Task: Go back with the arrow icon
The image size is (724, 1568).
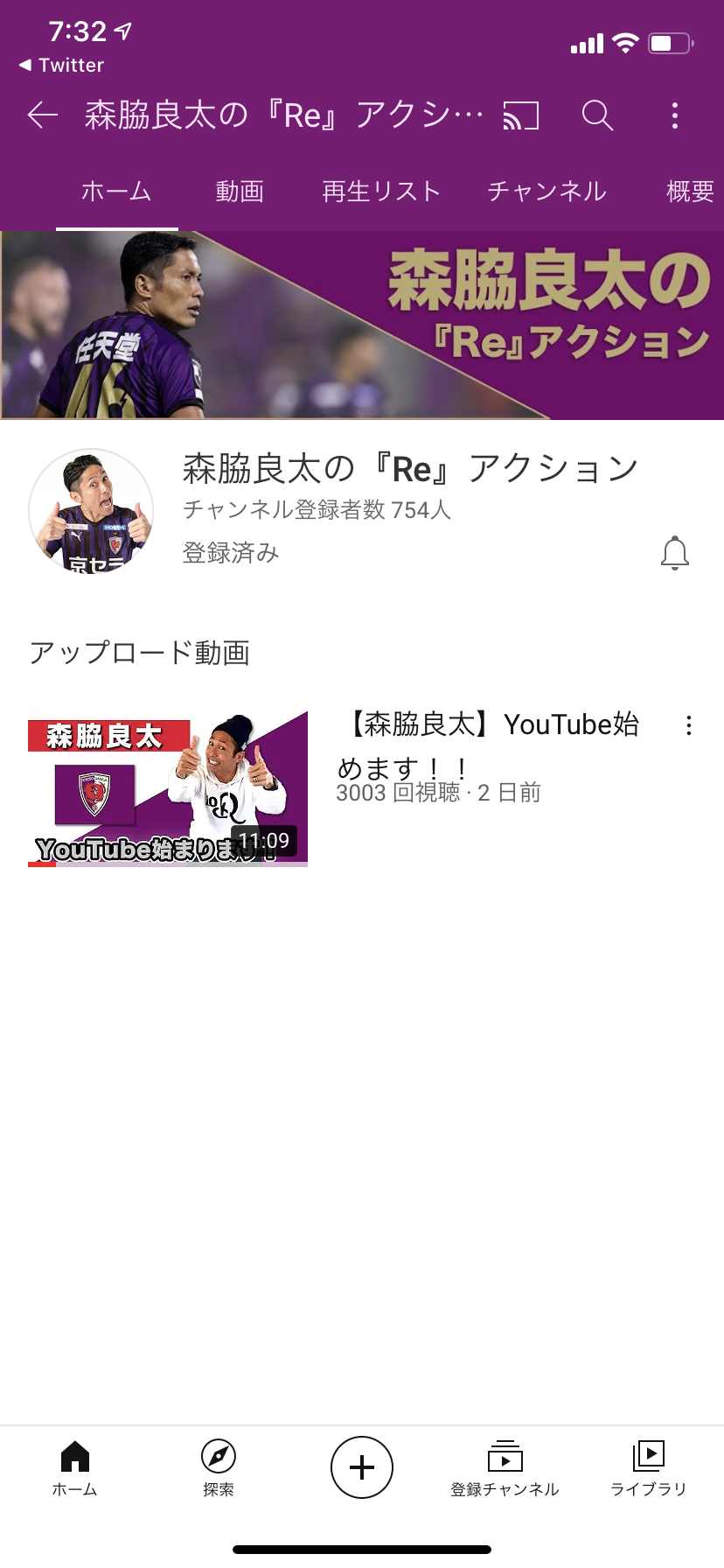Action: 42,115
